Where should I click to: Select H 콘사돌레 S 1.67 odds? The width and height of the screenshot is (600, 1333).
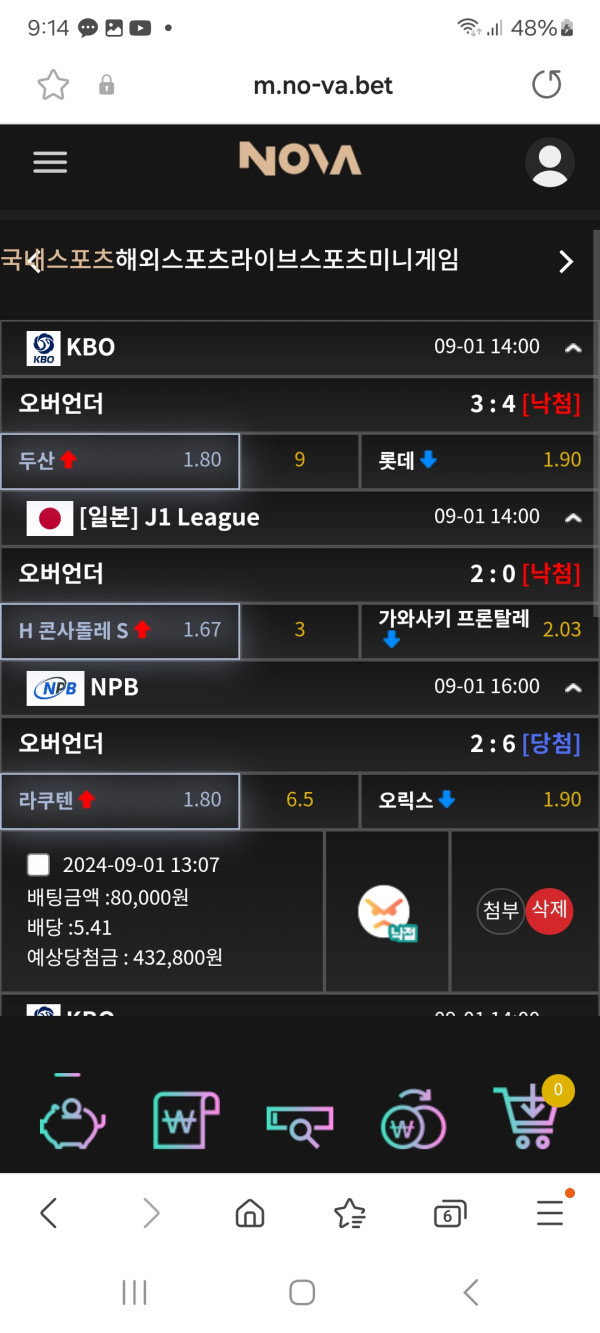coord(120,631)
